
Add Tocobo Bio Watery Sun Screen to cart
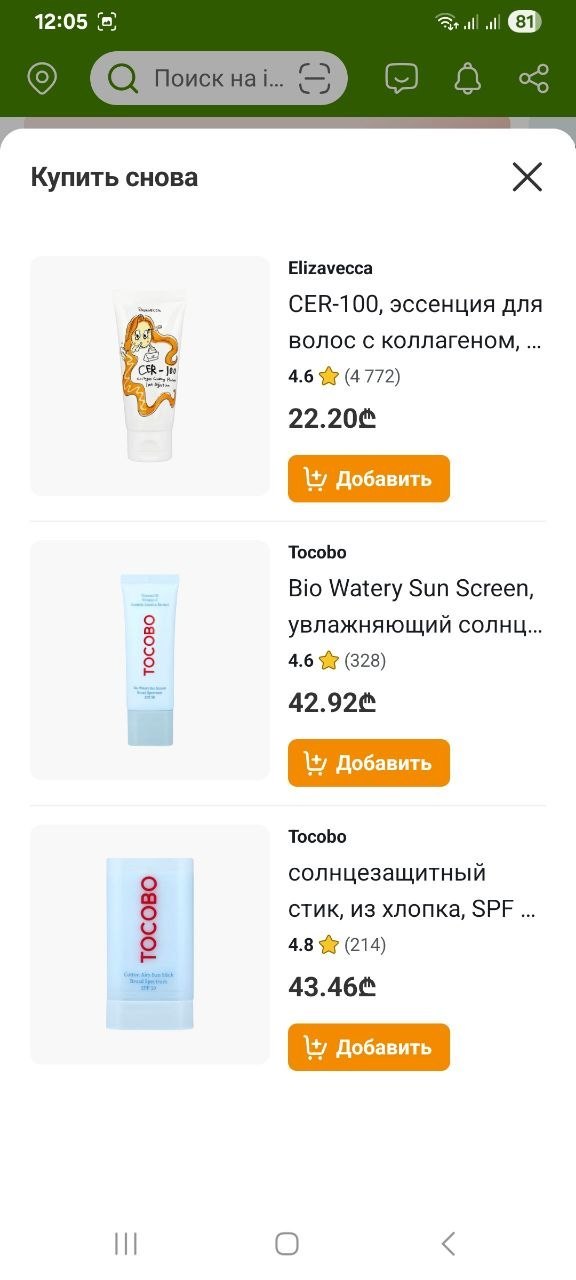point(369,763)
